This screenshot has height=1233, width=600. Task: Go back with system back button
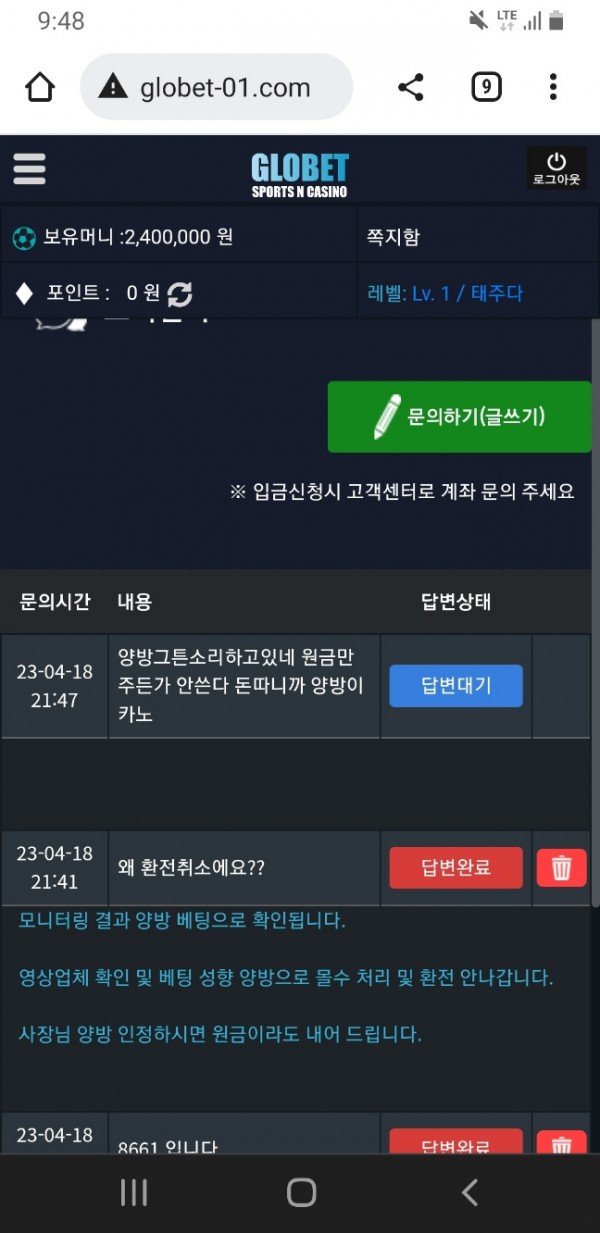[469, 1192]
